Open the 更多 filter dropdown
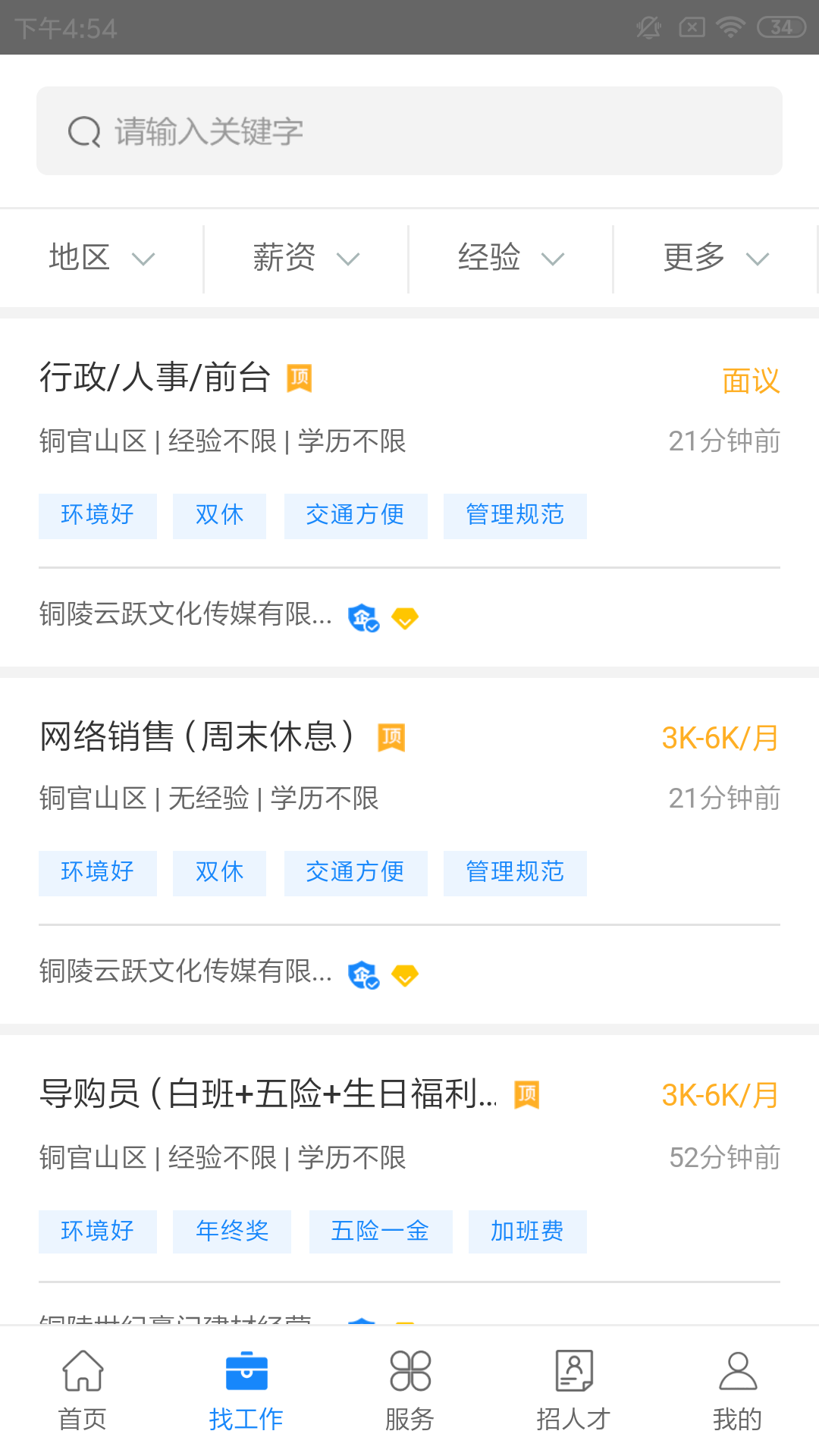This screenshot has width=819, height=1456. point(715,259)
